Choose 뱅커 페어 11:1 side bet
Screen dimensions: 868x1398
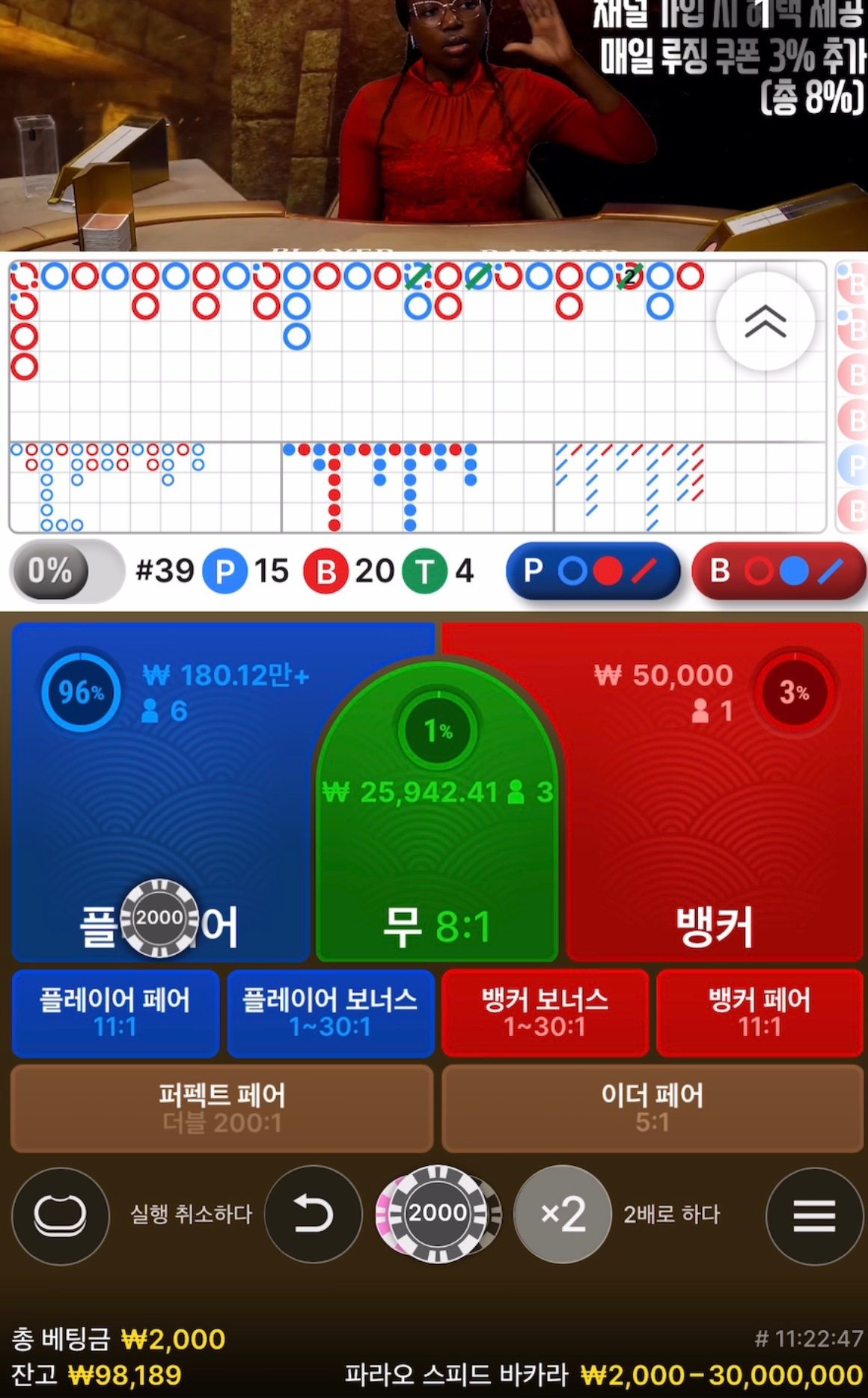759,1013
